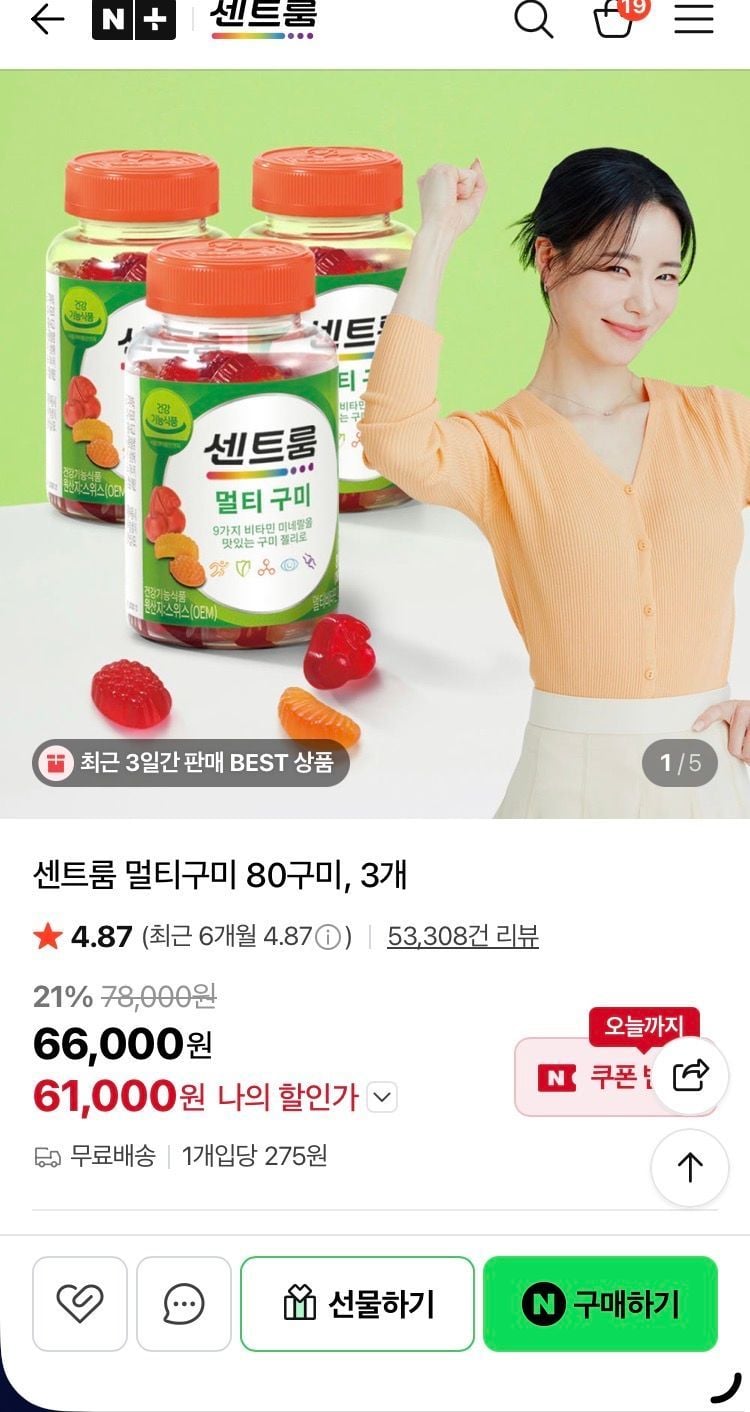Open the 53,308건 리뷰 link
The width and height of the screenshot is (750, 1412).
[x=462, y=936]
